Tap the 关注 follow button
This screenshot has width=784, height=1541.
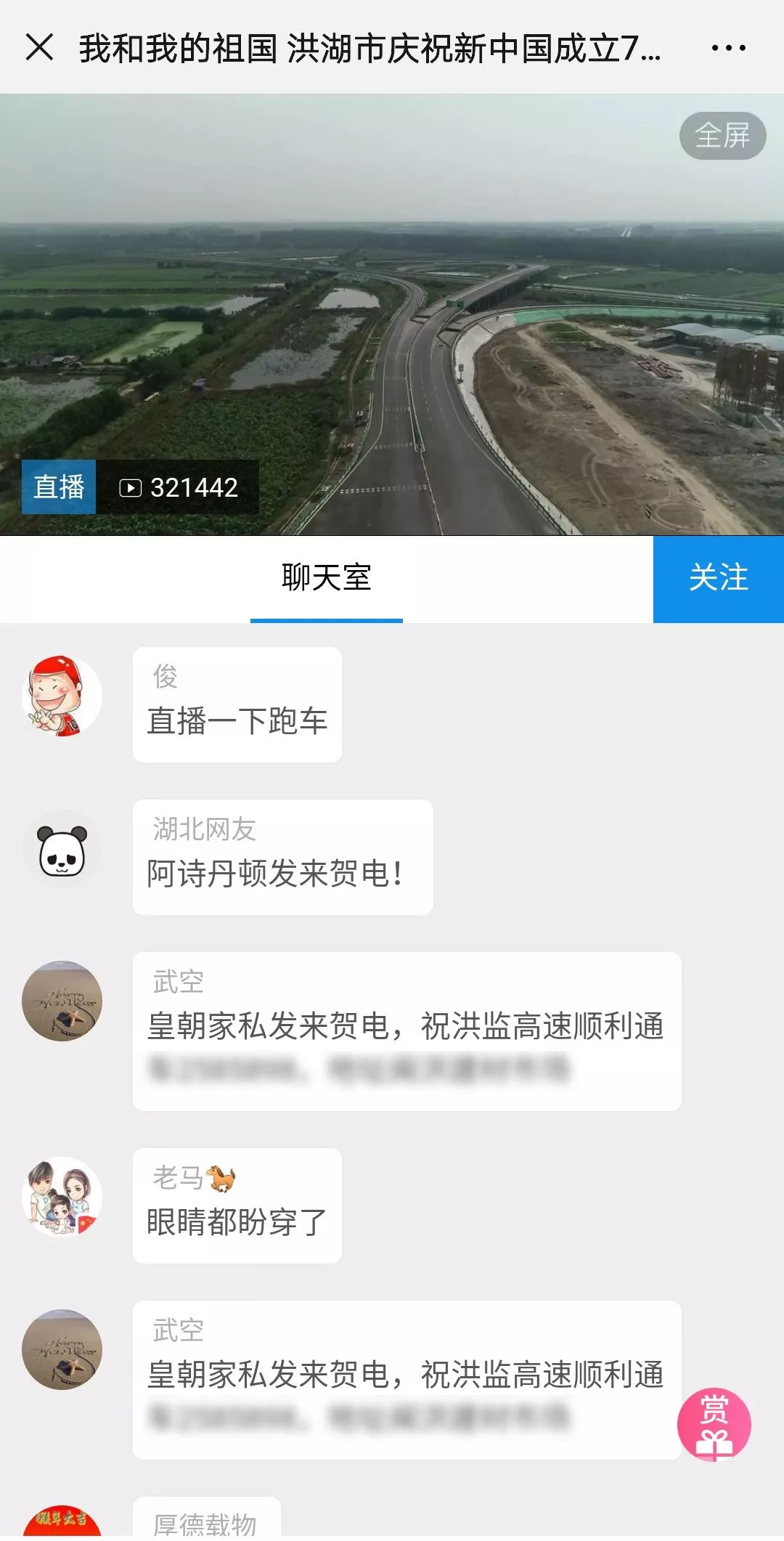(x=718, y=579)
